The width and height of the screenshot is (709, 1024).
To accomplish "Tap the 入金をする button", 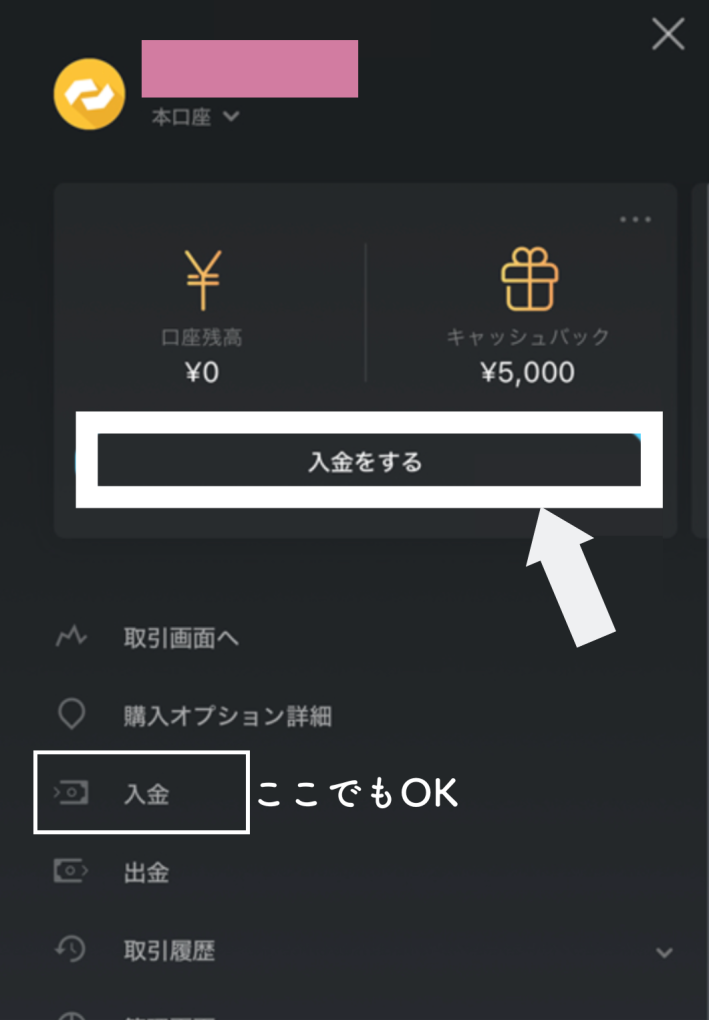I will [x=367, y=462].
